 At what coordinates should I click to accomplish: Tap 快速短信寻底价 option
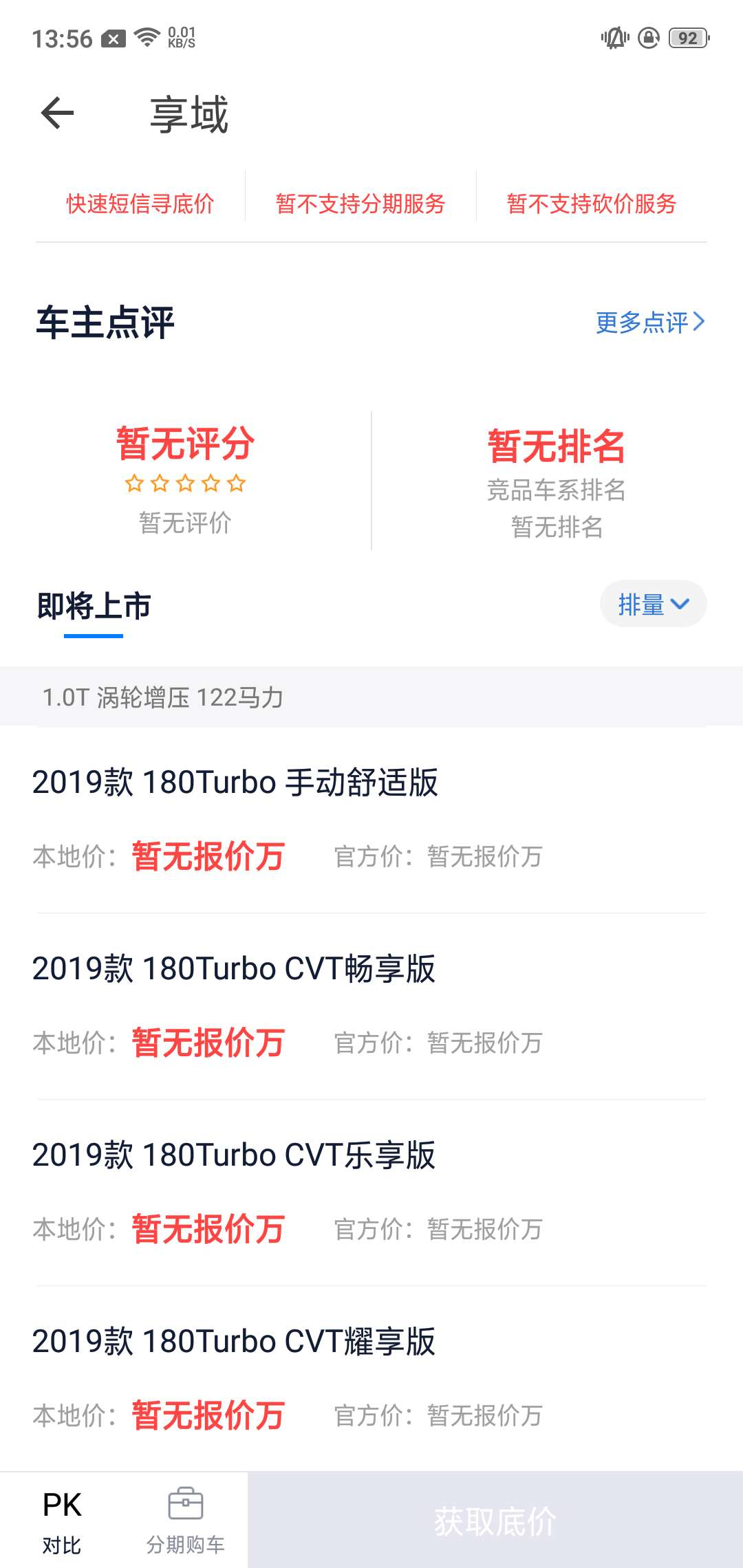pyautogui.click(x=140, y=204)
